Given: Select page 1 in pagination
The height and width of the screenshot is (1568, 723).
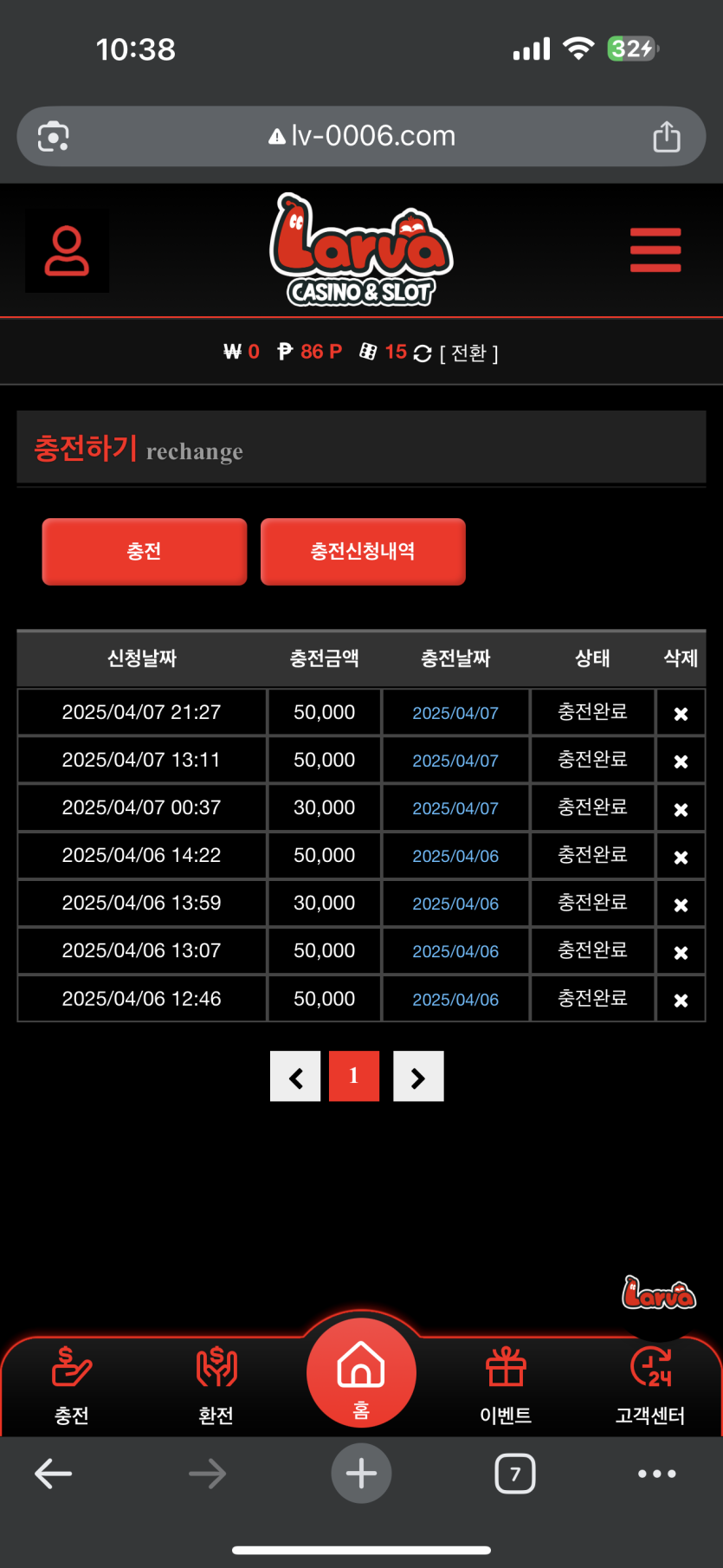Looking at the screenshot, I should tap(354, 1077).
